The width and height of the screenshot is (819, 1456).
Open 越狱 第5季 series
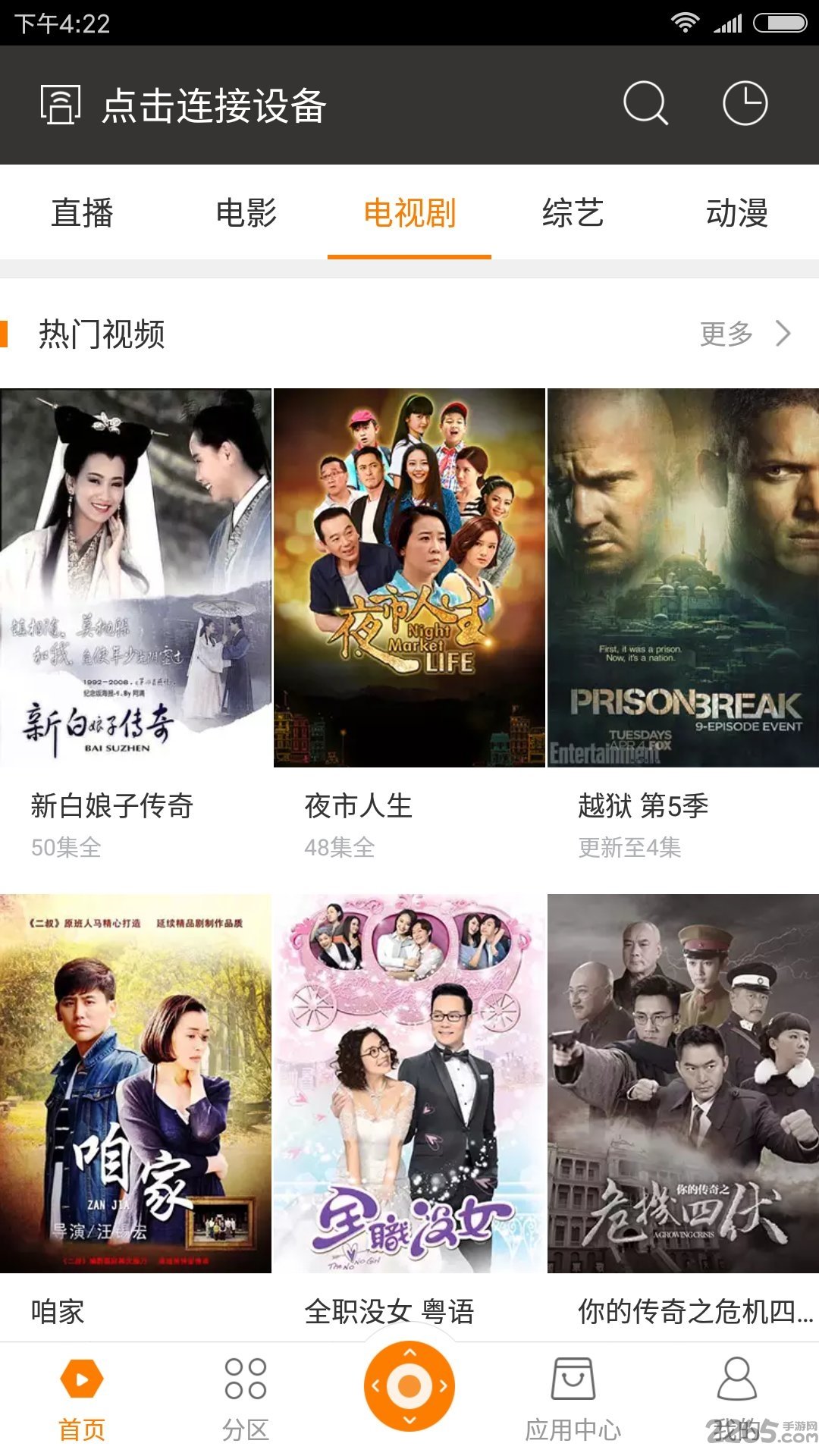682,578
